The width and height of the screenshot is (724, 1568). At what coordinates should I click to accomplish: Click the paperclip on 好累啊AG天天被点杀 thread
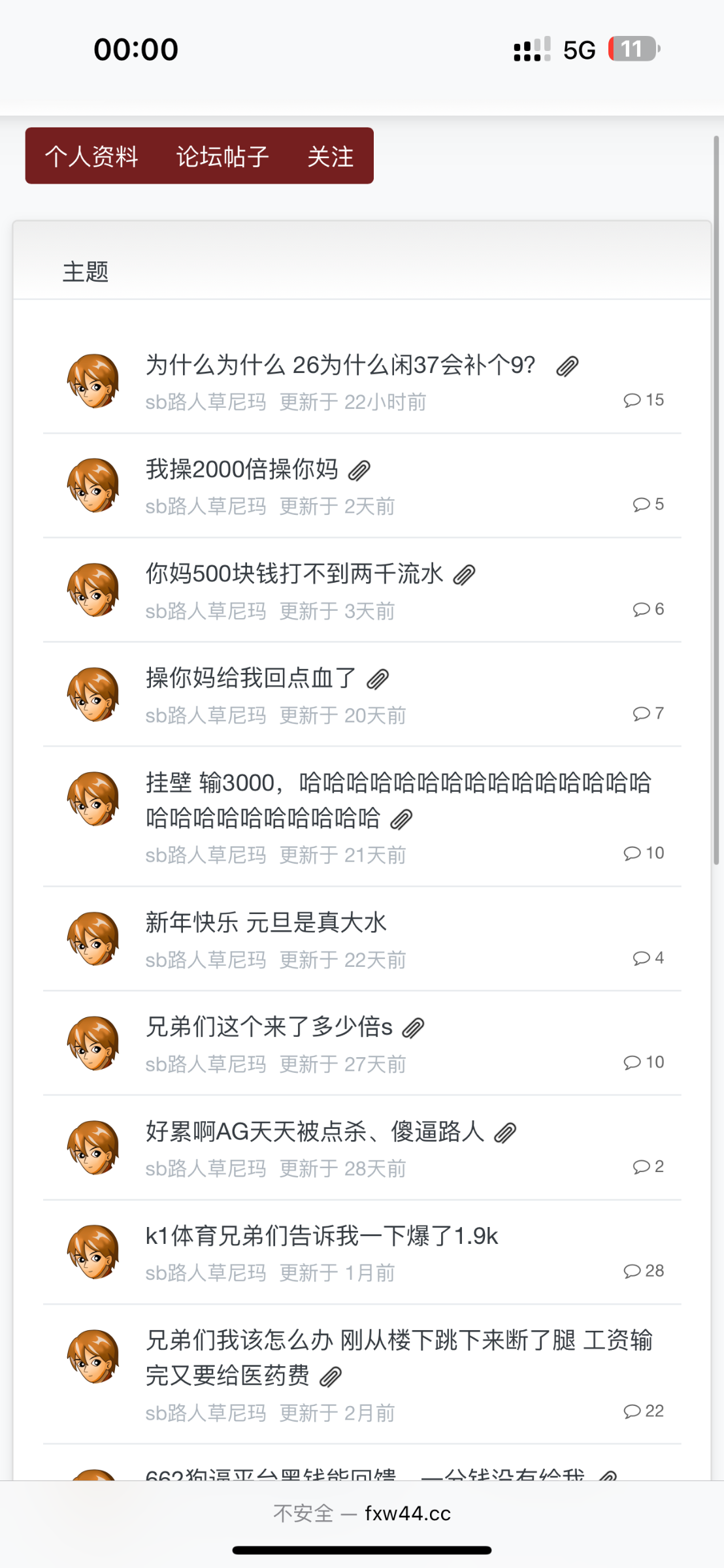coord(505,1131)
